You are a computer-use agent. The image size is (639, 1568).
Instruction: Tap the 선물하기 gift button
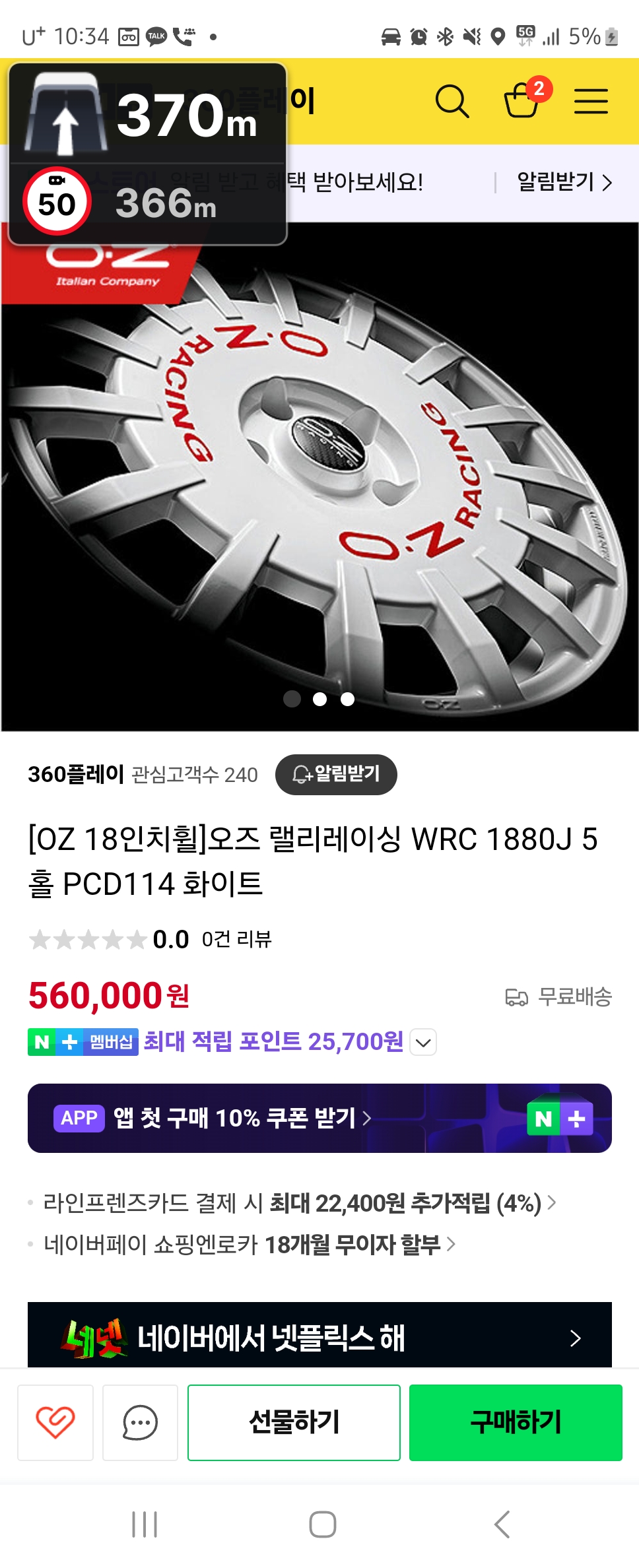[x=294, y=1423]
